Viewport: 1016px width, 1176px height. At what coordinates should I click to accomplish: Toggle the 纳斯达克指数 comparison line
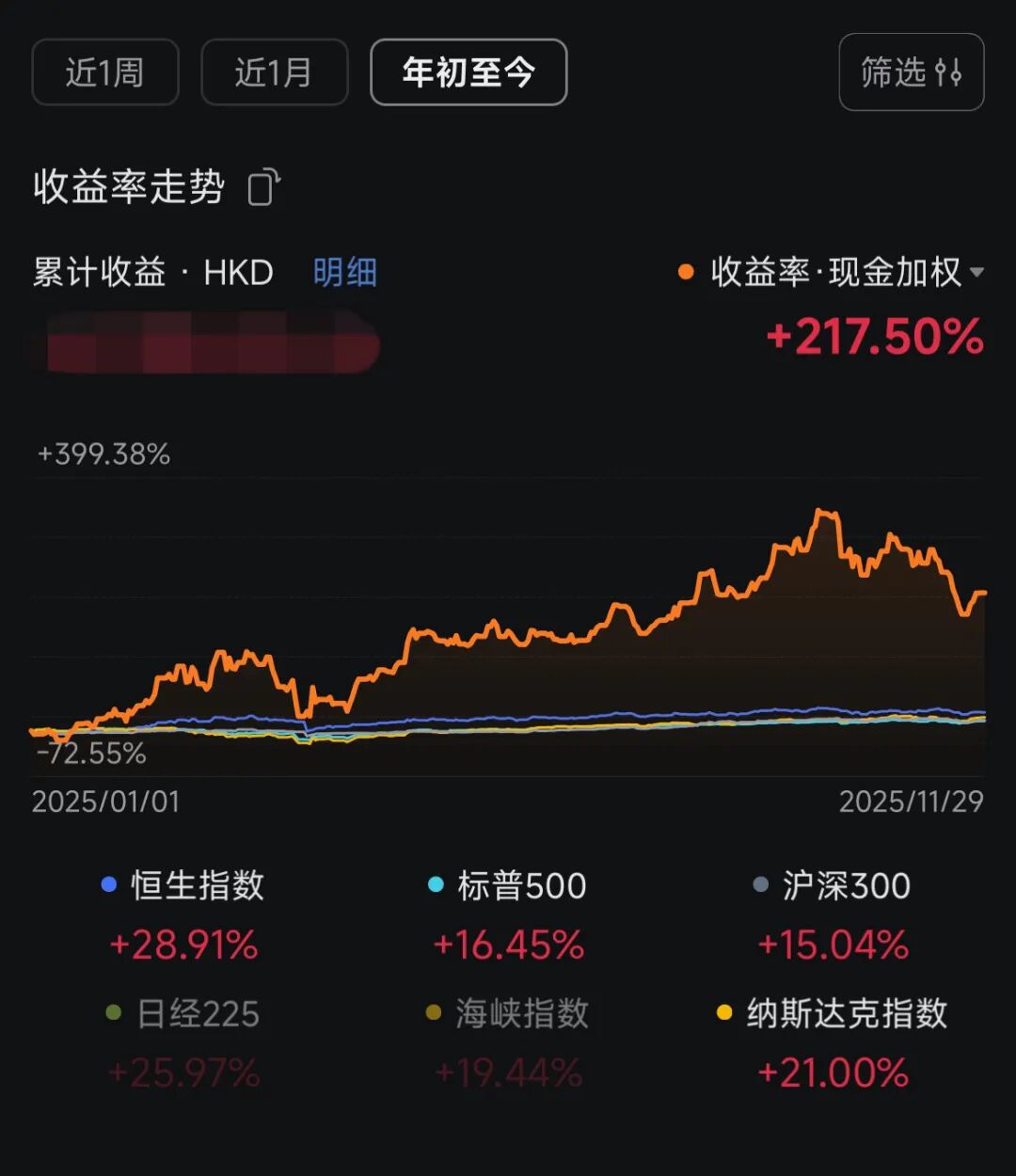tap(833, 1014)
